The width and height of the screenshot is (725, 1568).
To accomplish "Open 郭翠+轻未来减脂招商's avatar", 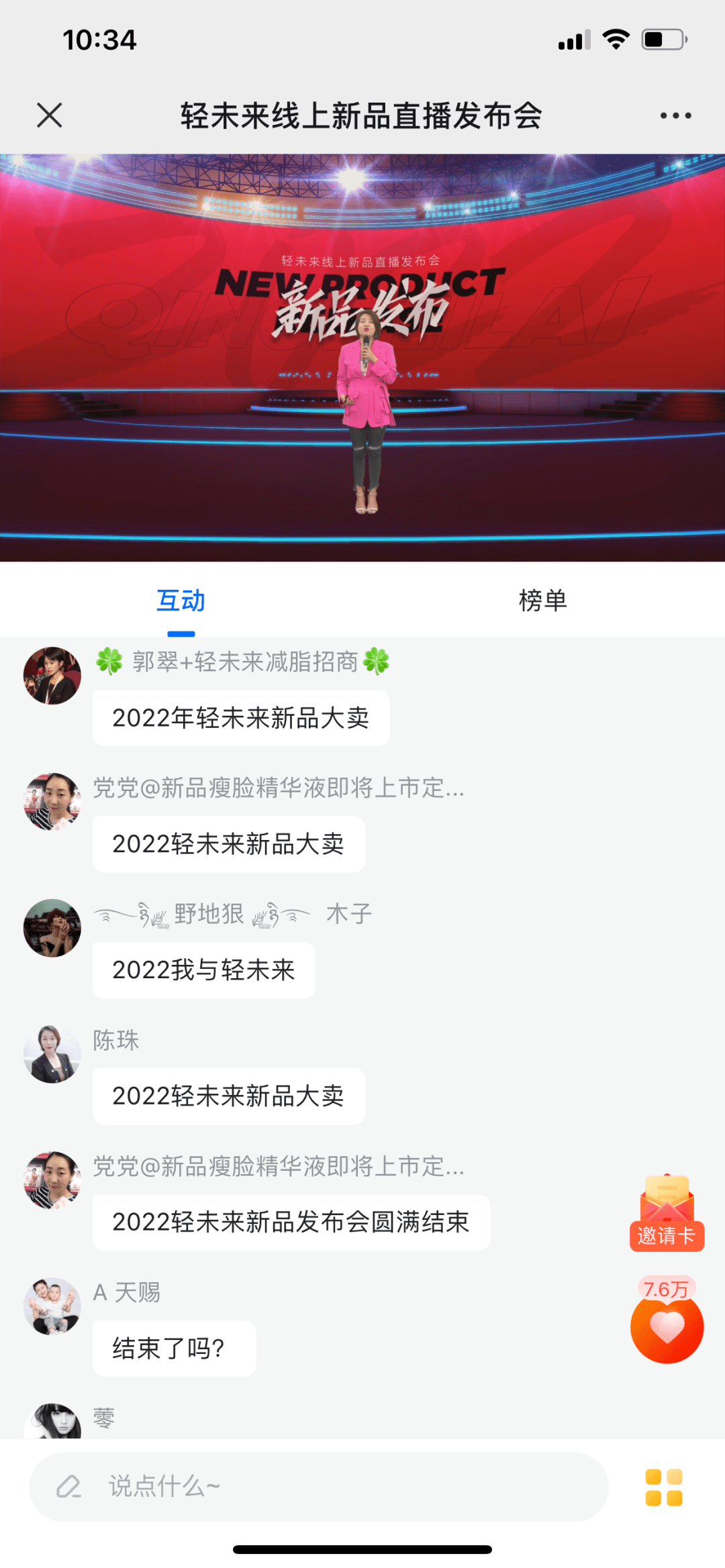I will click(x=52, y=676).
